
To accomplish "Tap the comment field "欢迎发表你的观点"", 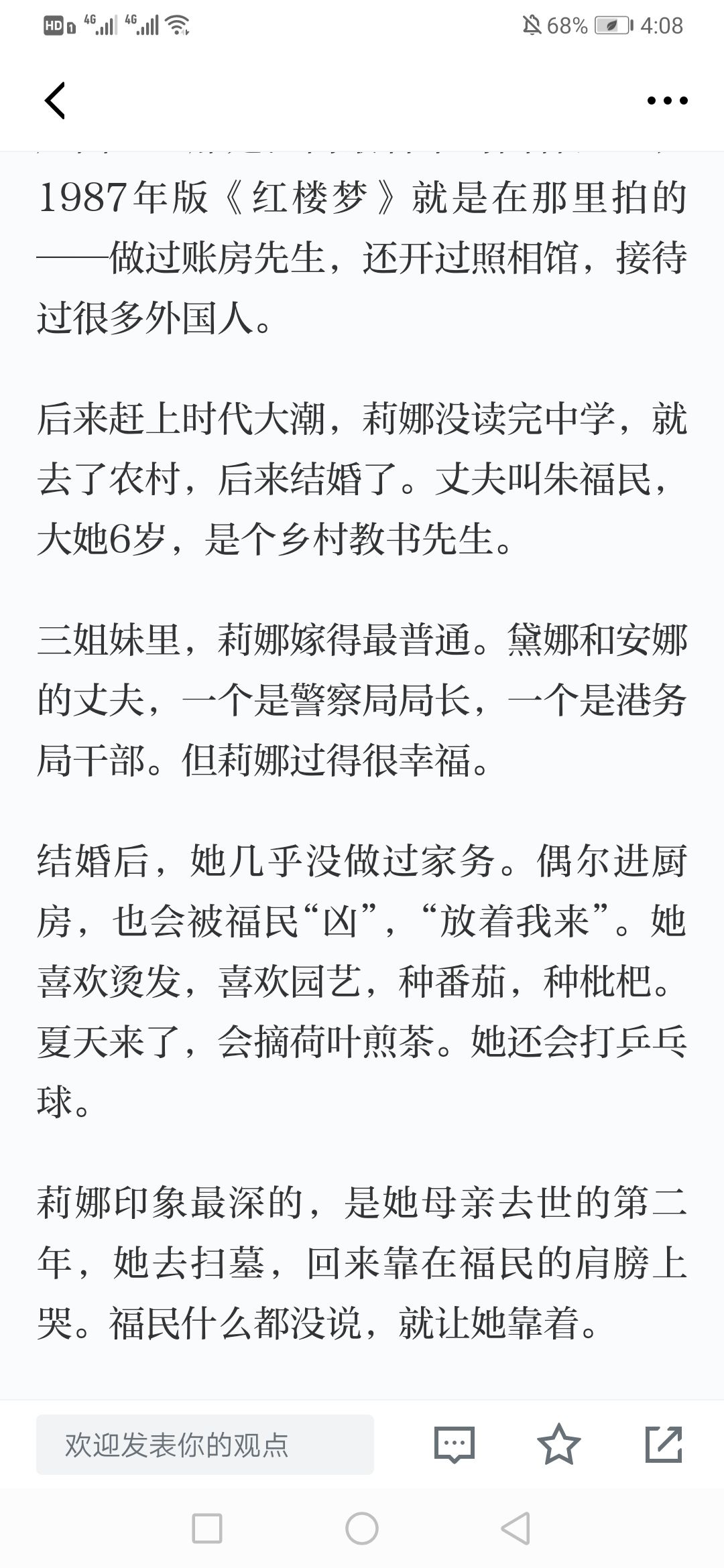I will click(205, 1444).
